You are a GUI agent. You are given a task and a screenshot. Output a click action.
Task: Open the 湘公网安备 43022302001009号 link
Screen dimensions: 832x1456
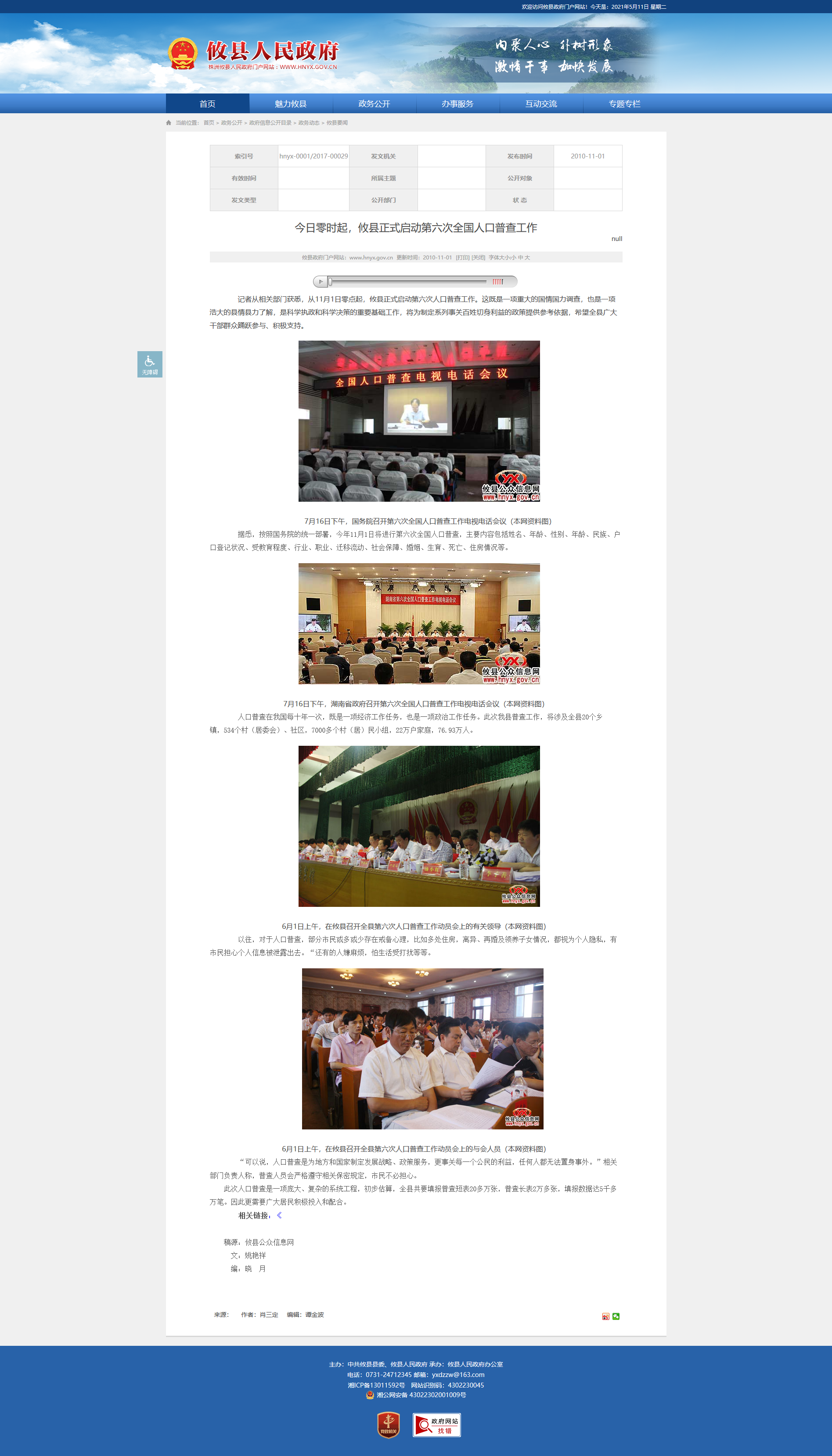(x=416, y=1395)
